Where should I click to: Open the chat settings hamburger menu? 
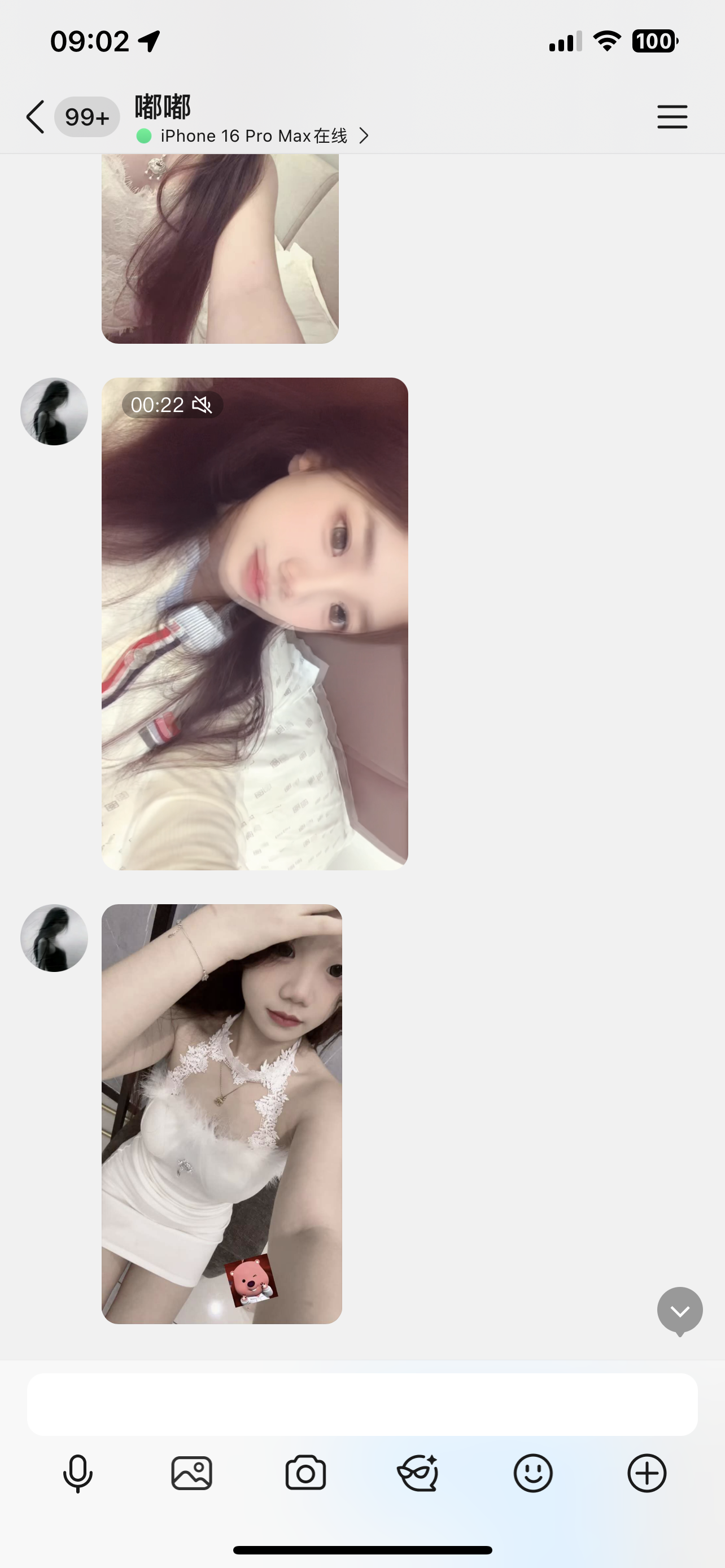pos(672,116)
